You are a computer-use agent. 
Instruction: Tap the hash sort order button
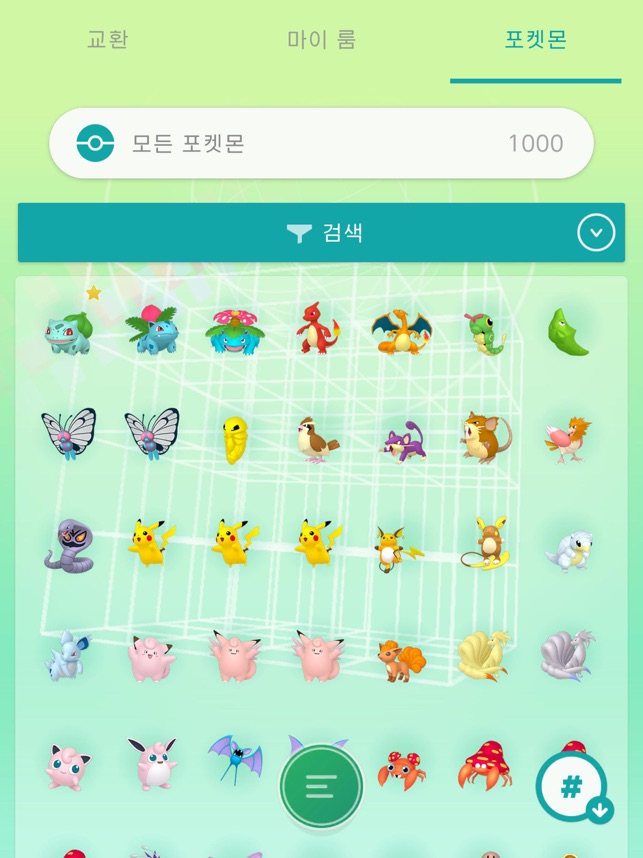[572, 788]
